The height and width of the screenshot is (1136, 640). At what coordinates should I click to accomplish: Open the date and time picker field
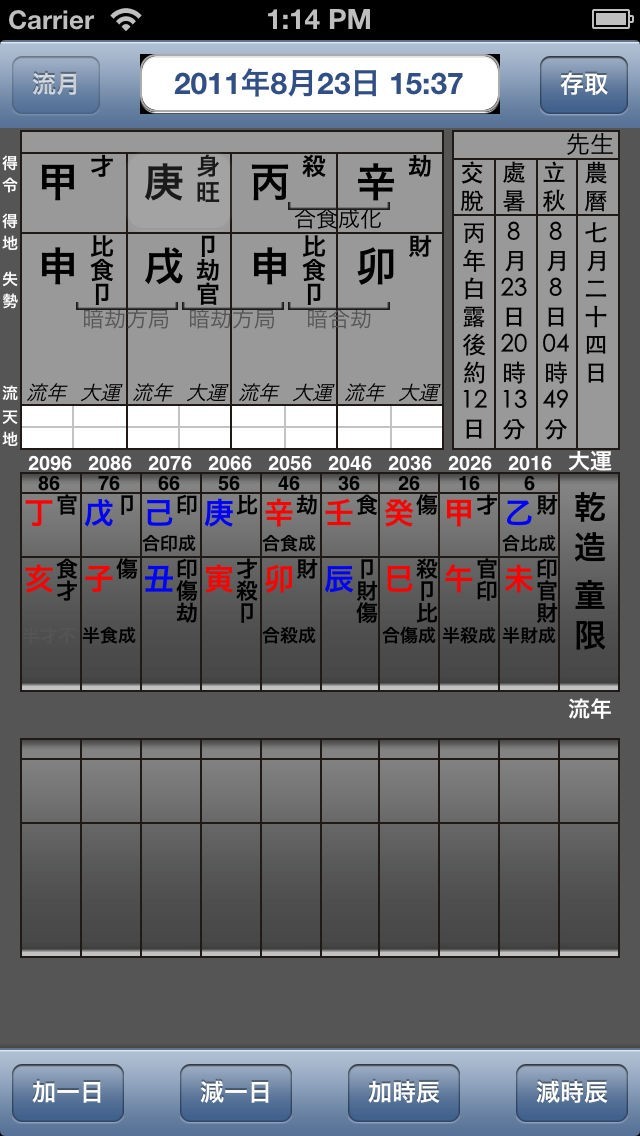pos(319,84)
